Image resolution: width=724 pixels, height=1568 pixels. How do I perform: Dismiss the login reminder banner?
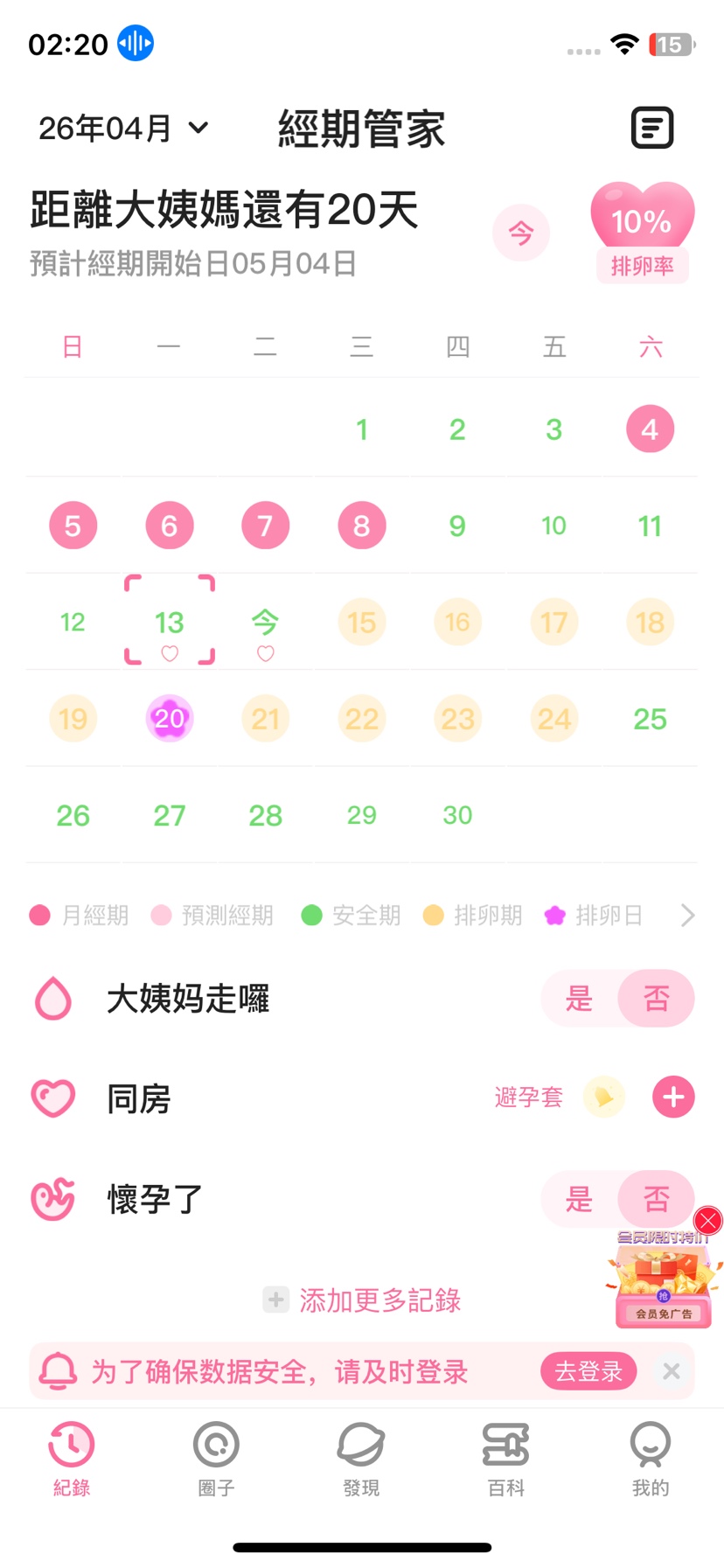coord(672,1371)
